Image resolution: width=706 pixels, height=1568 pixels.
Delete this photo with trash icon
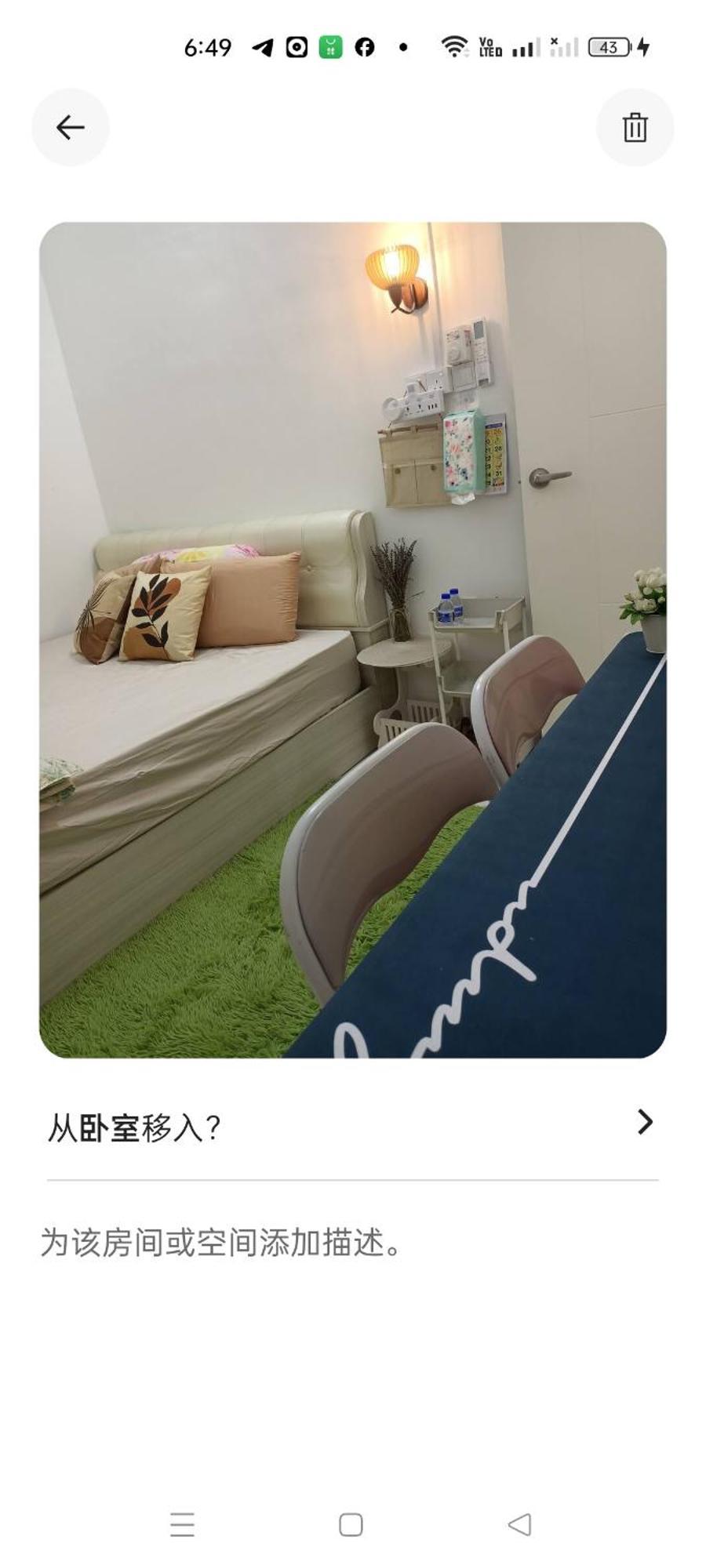pos(635,127)
